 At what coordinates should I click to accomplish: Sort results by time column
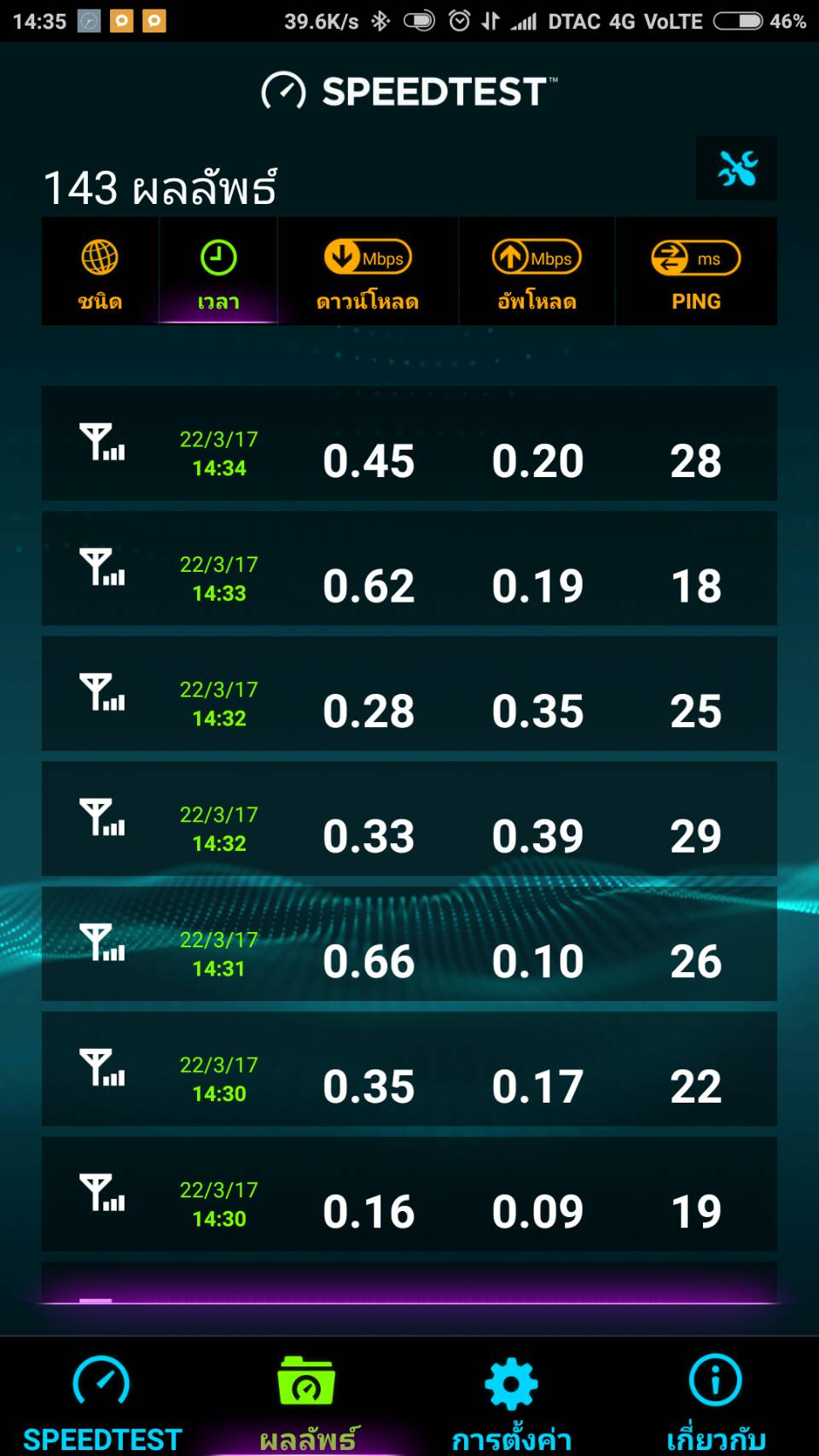click(x=218, y=271)
